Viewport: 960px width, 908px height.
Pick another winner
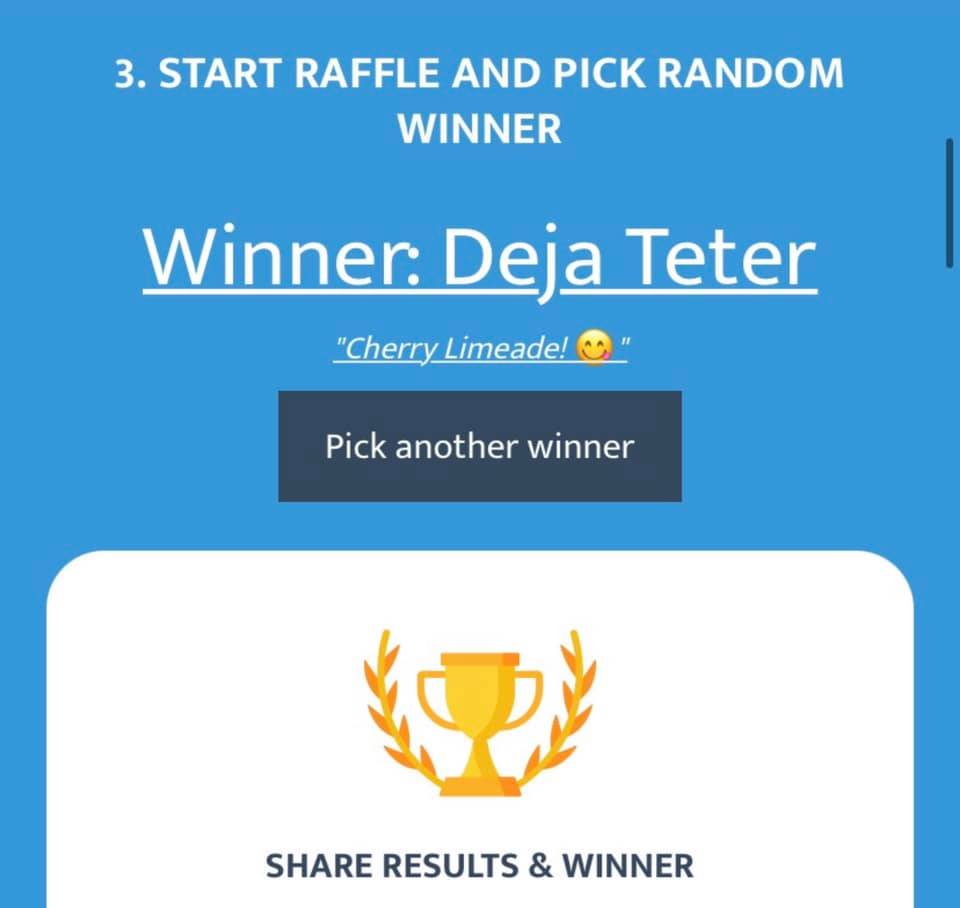tap(480, 446)
